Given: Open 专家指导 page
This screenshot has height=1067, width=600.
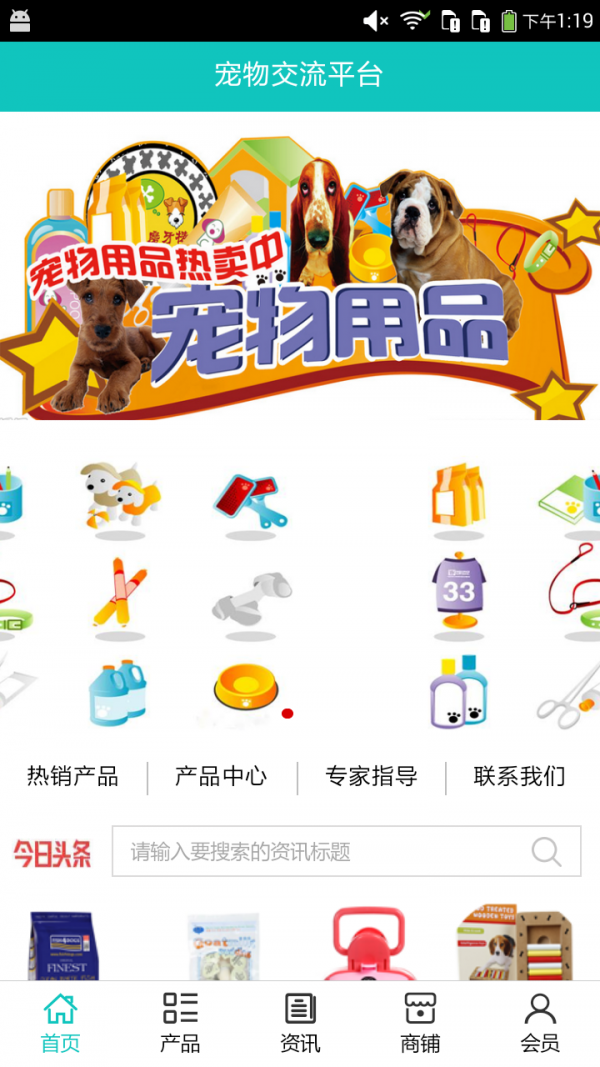Looking at the screenshot, I should 371,776.
